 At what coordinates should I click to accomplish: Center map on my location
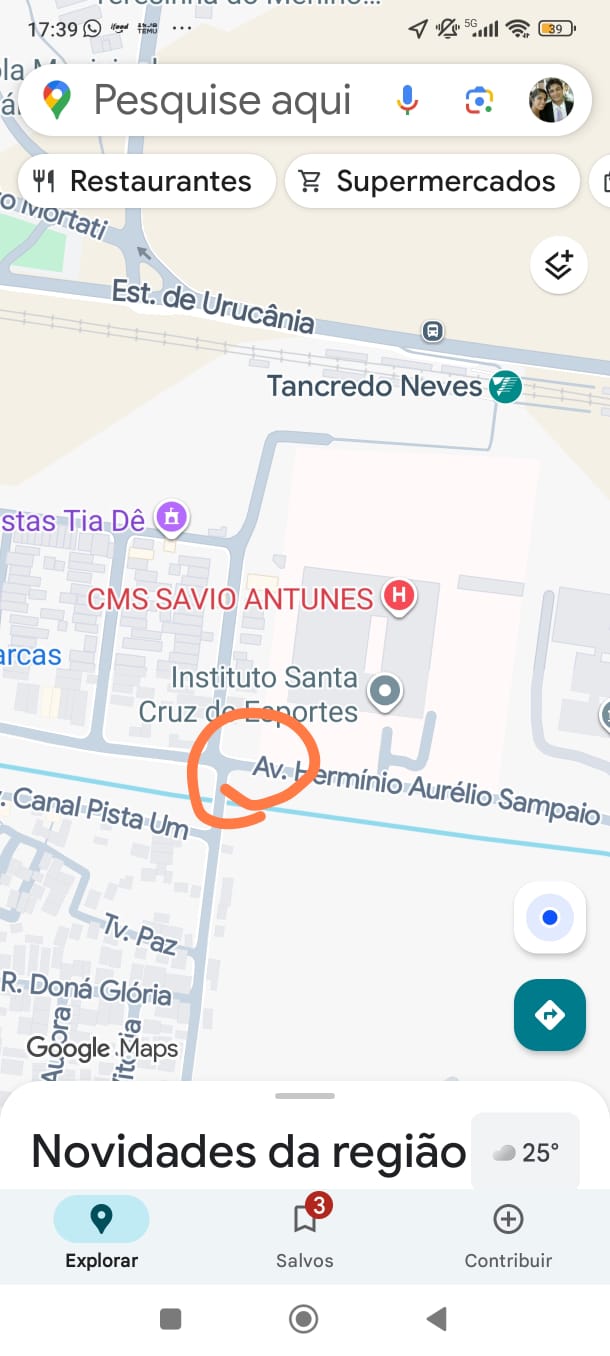[549, 918]
